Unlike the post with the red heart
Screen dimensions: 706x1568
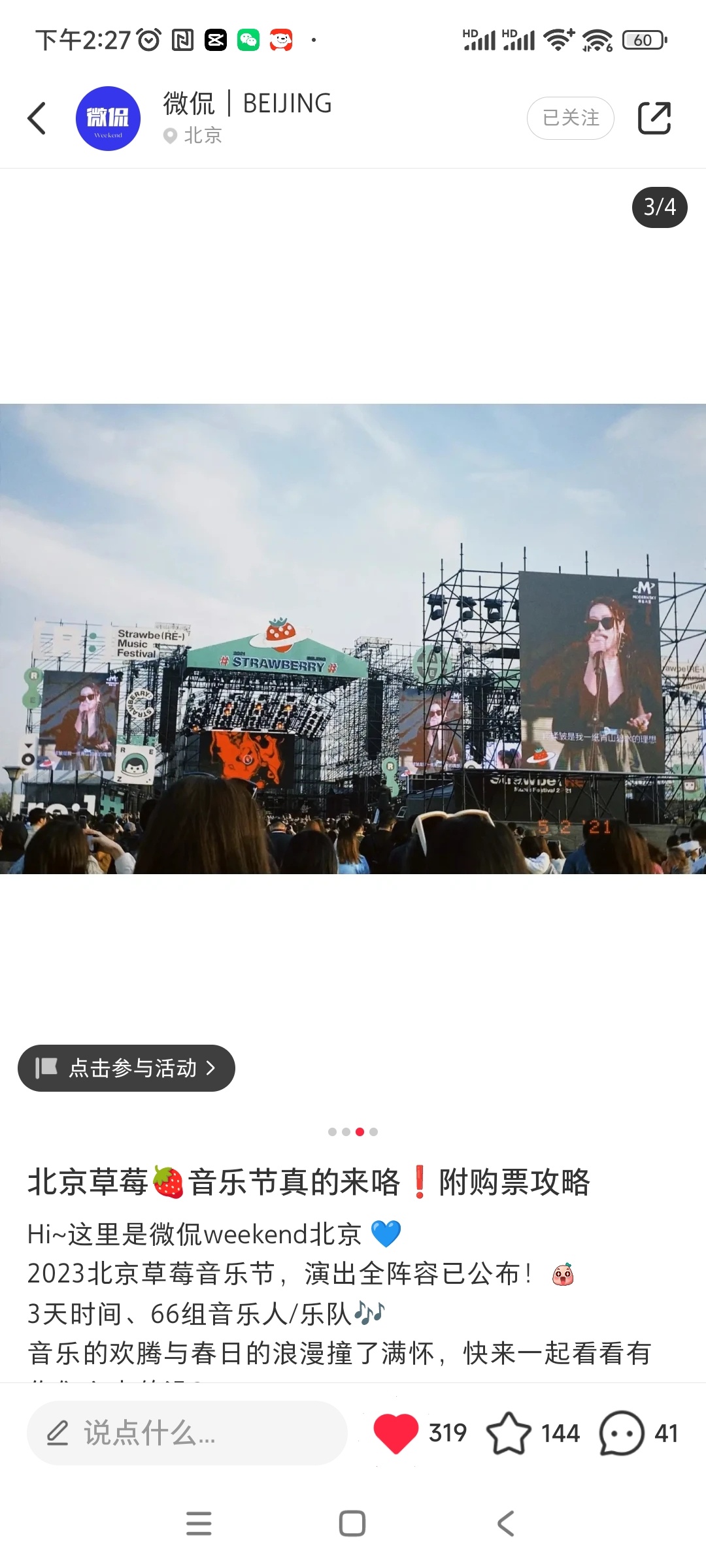coord(396,1433)
